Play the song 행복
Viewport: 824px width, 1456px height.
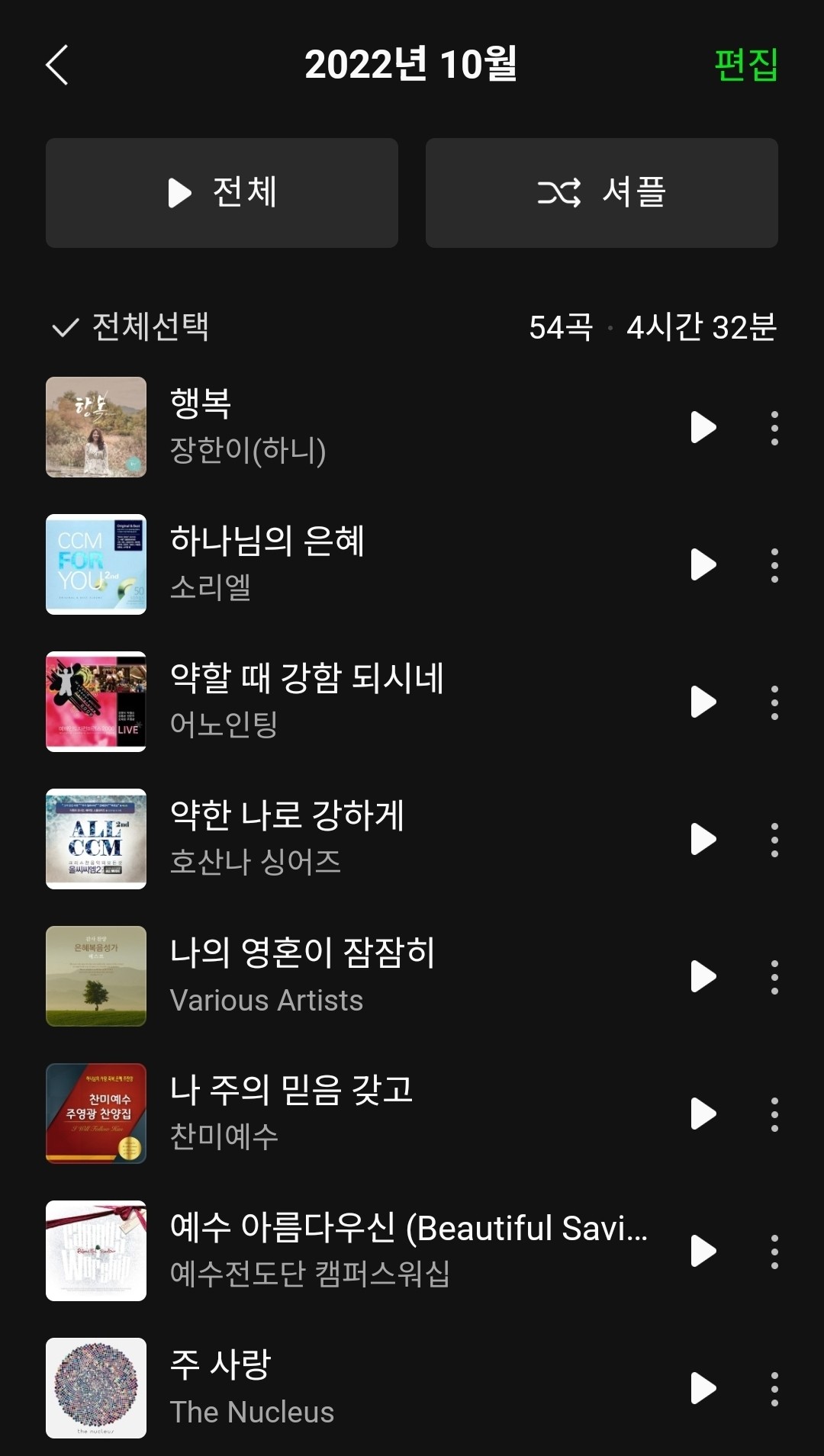703,427
